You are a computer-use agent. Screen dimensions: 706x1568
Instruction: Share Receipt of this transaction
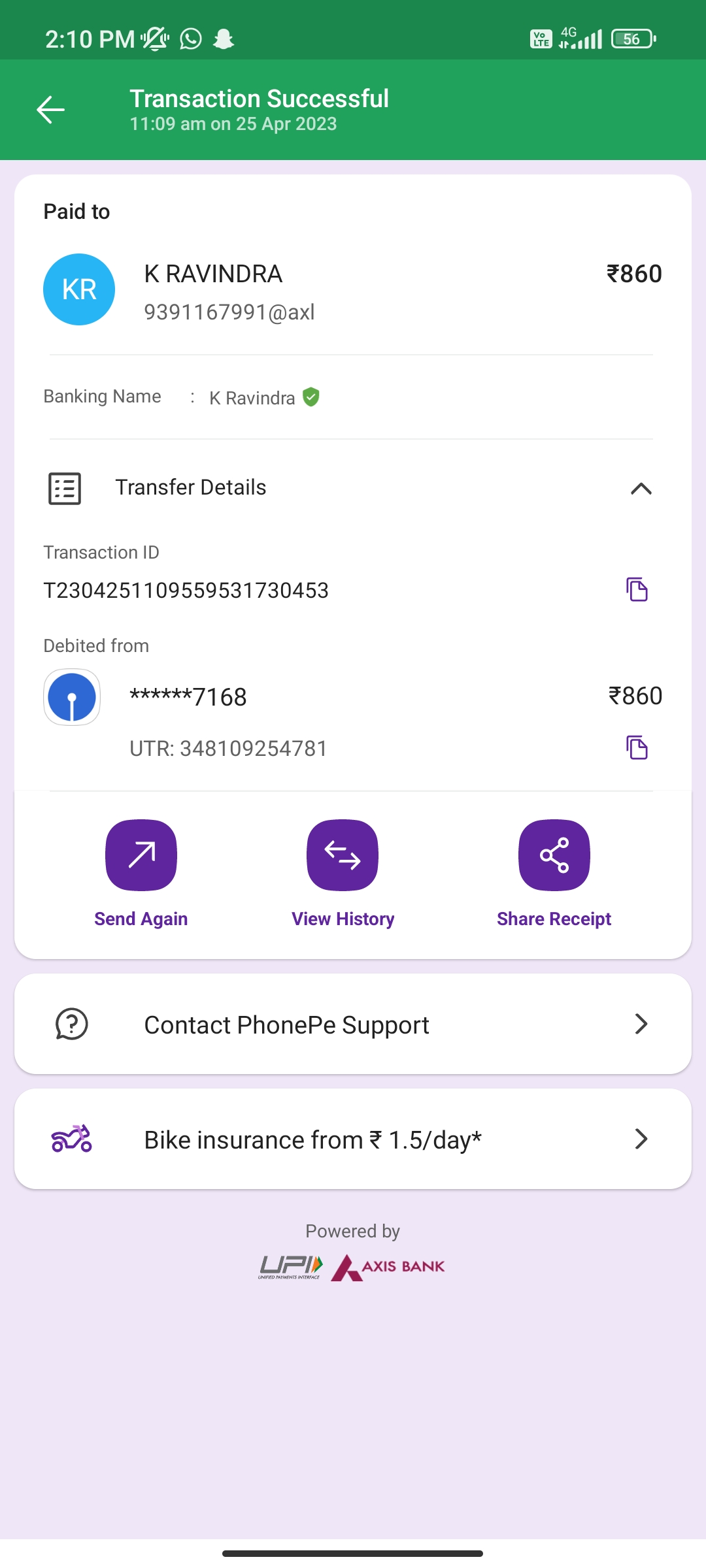(554, 856)
